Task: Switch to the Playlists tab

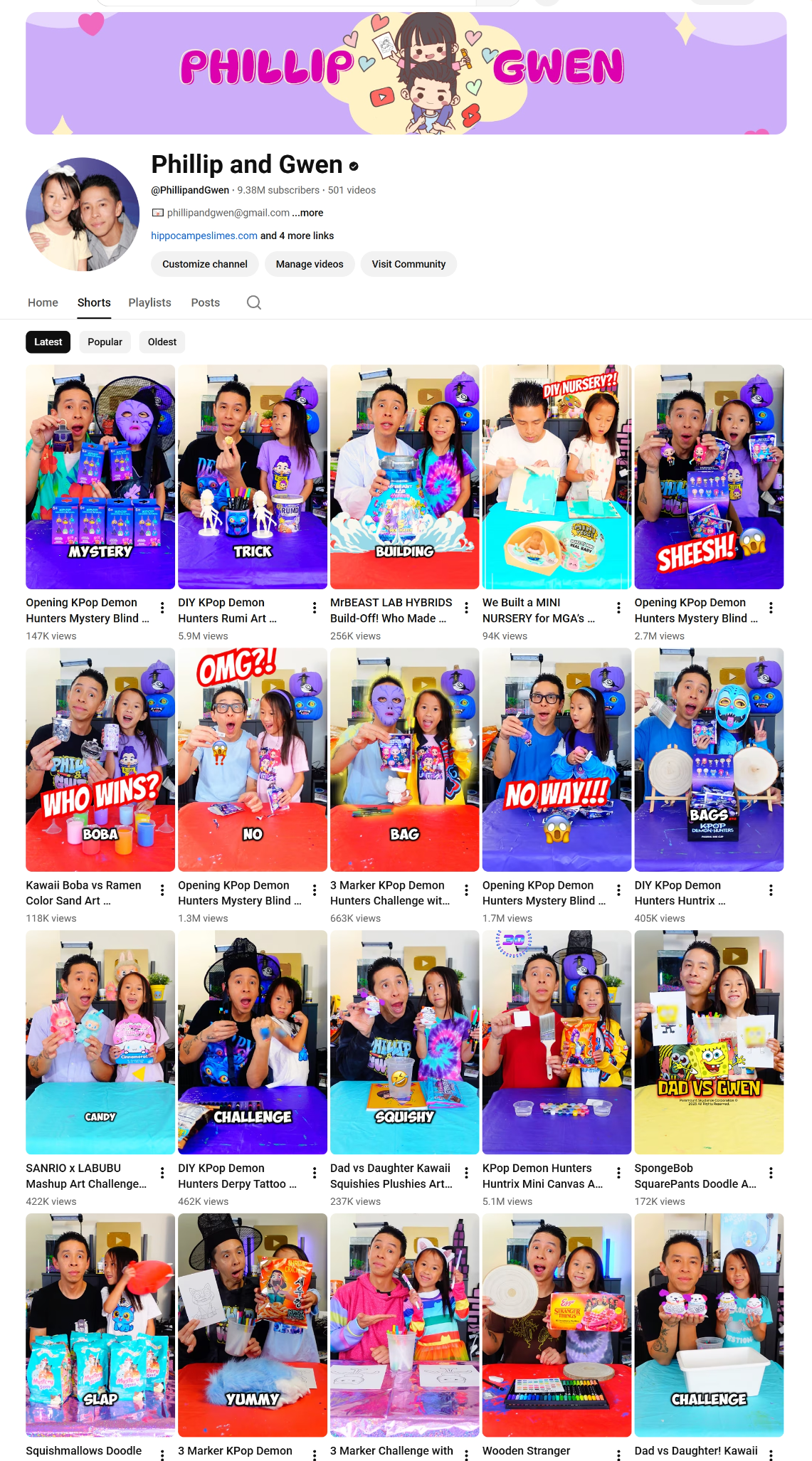Action: click(x=149, y=302)
